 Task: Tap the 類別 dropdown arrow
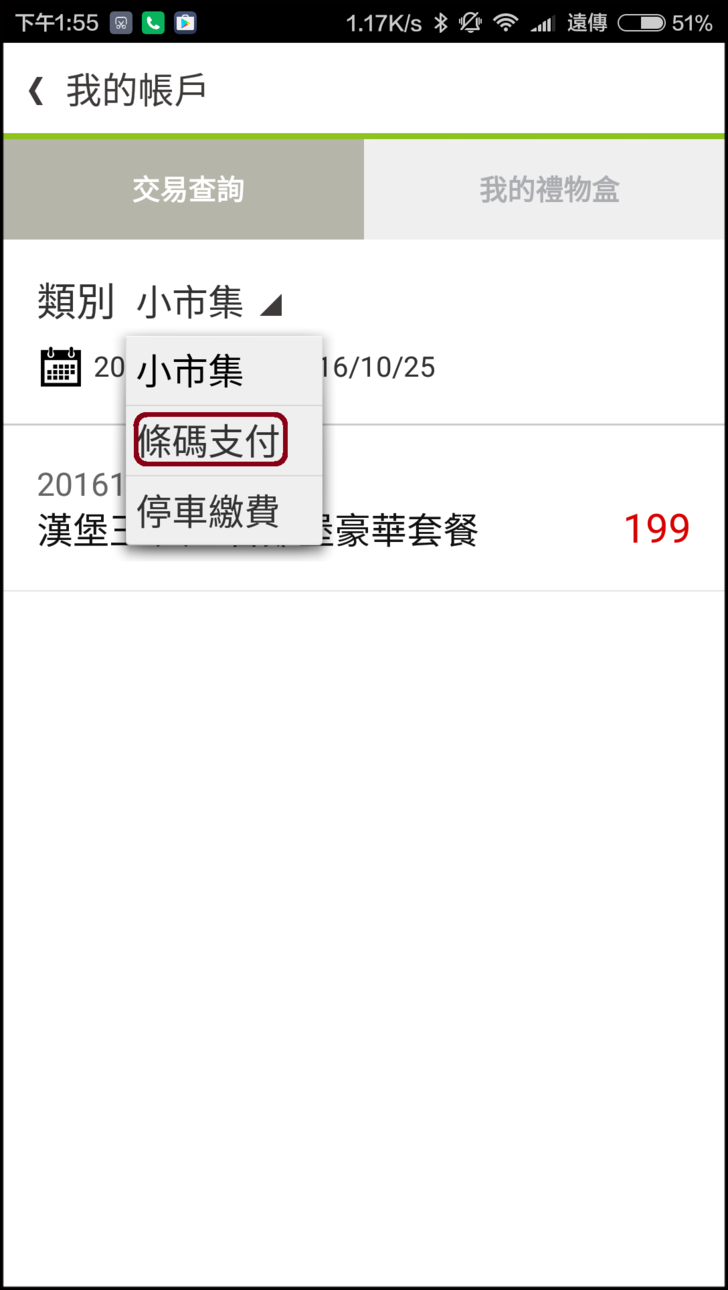(x=270, y=304)
